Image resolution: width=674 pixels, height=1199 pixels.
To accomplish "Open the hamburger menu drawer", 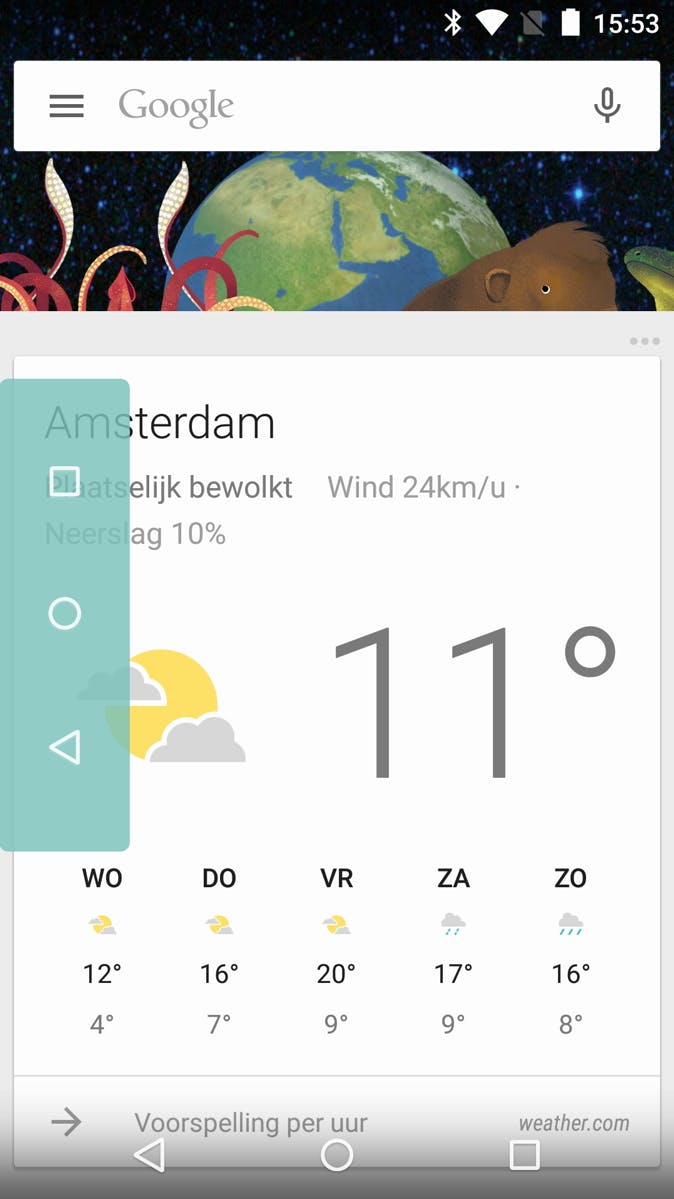I will click(x=67, y=106).
